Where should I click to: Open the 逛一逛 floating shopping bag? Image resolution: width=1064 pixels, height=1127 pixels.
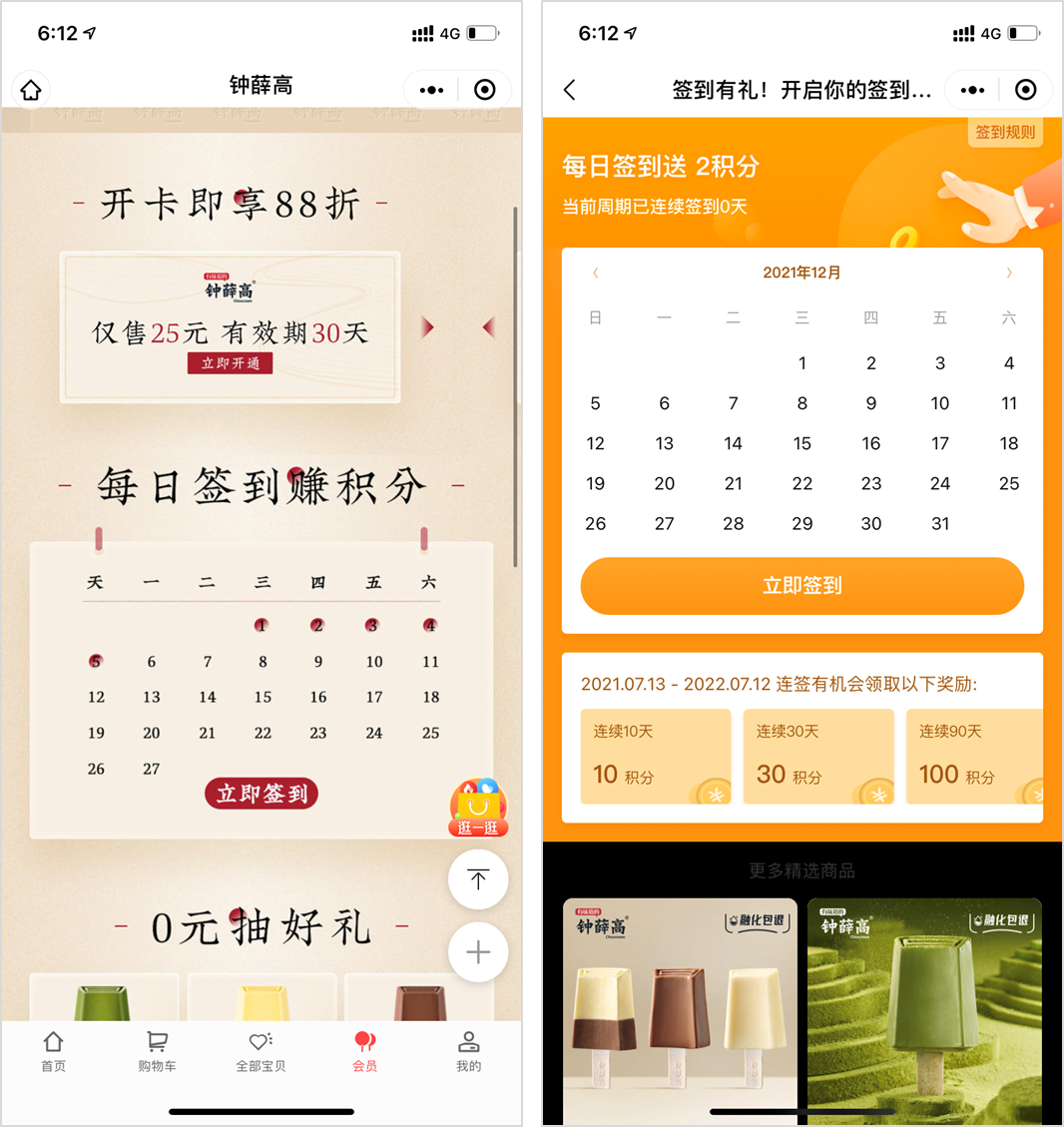coord(478,807)
